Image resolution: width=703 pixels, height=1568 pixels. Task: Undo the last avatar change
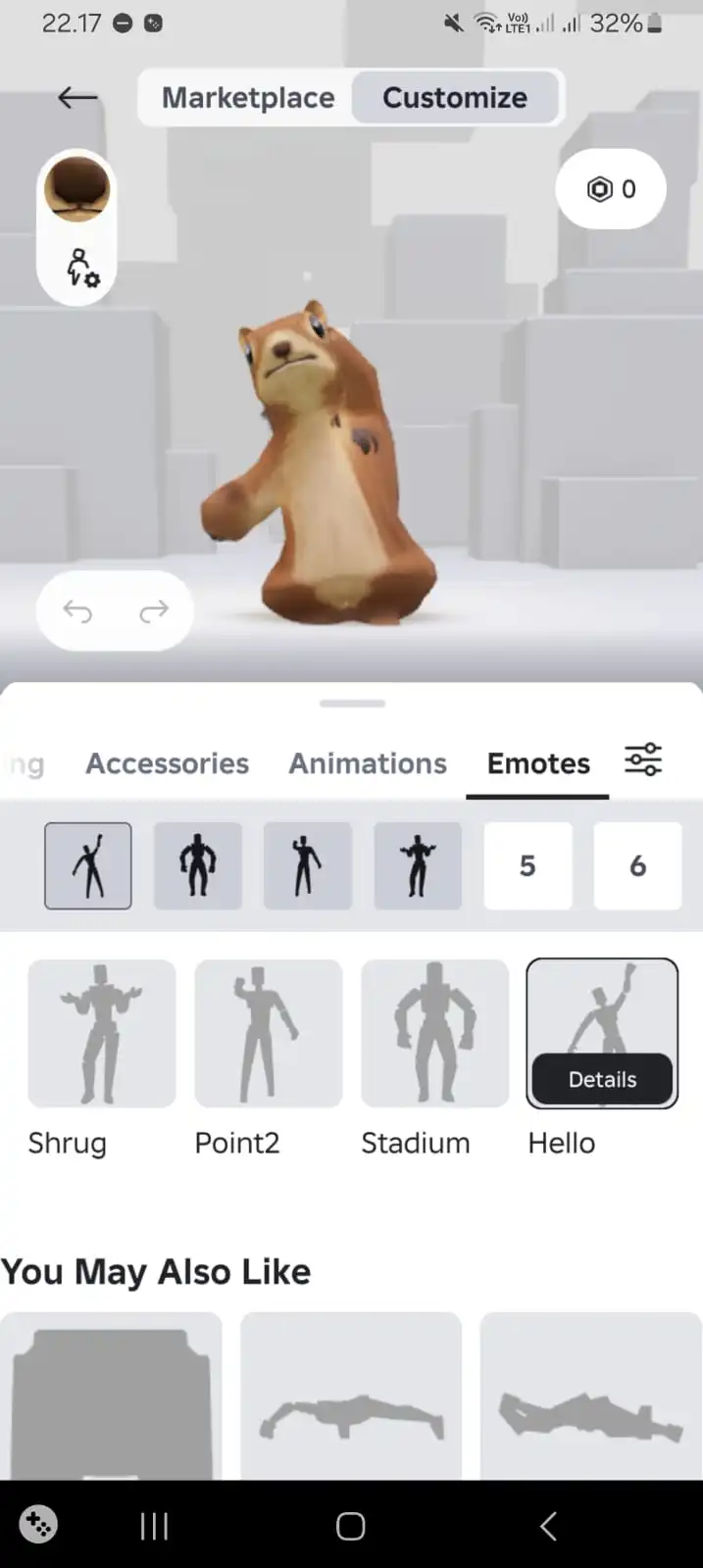(x=77, y=612)
